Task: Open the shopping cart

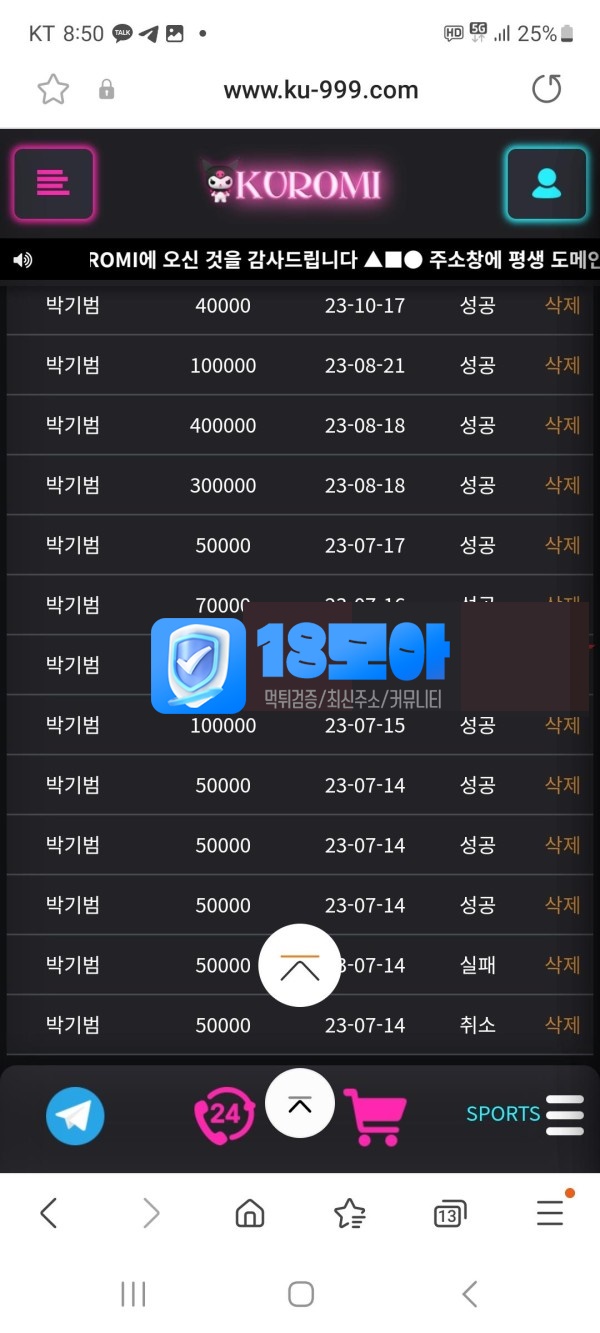Action: pos(375,1116)
